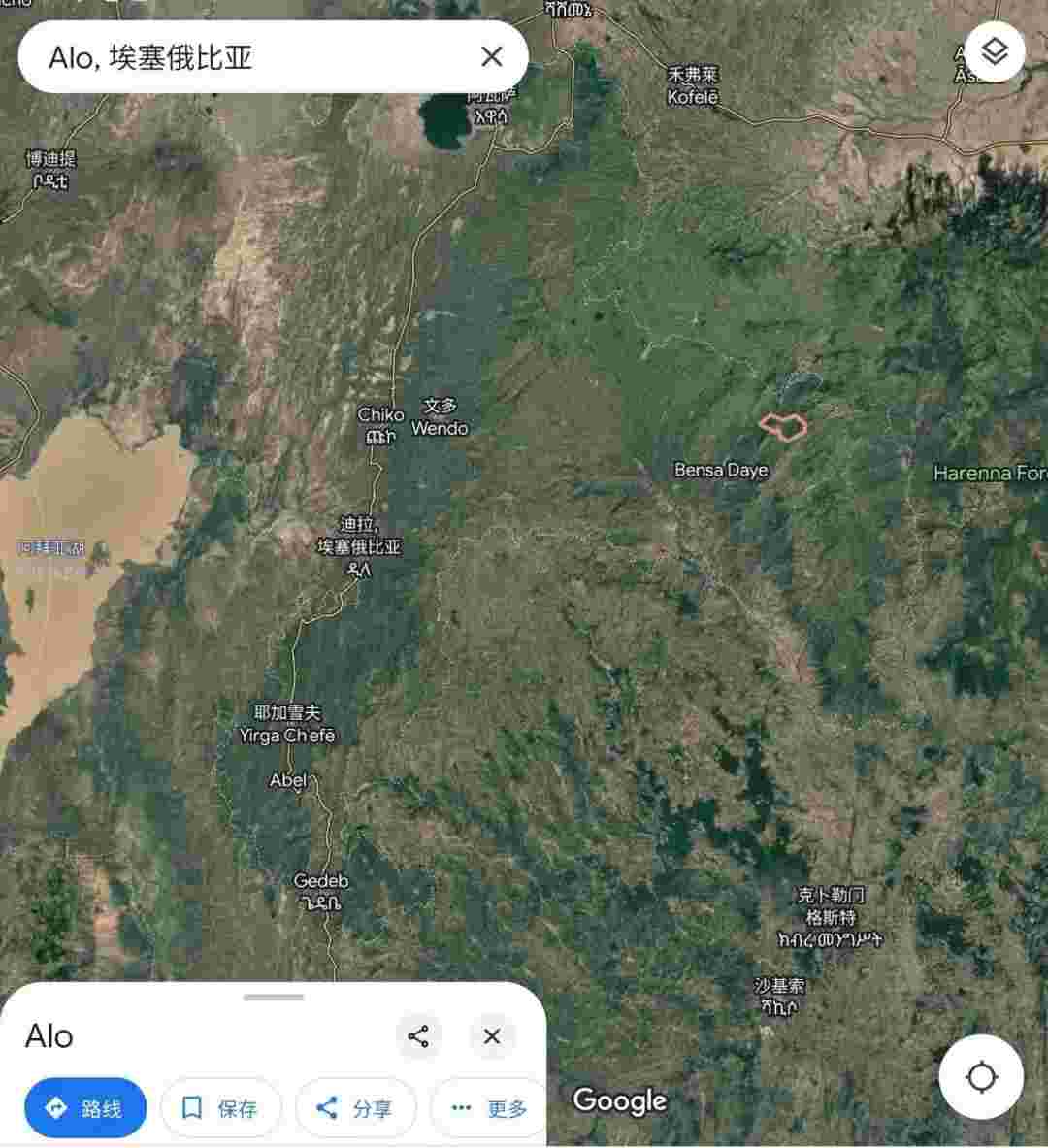The image size is (1048, 1148).
Task: Tap the share icon beside the Alo title
Action: pyautogui.click(x=418, y=1036)
